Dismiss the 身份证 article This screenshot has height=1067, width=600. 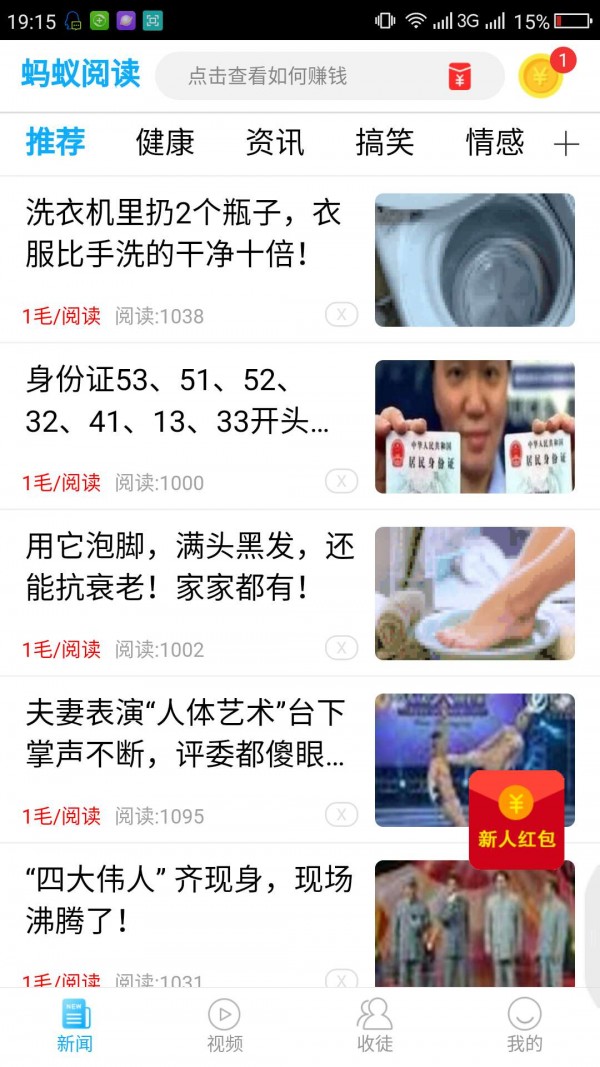(341, 482)
